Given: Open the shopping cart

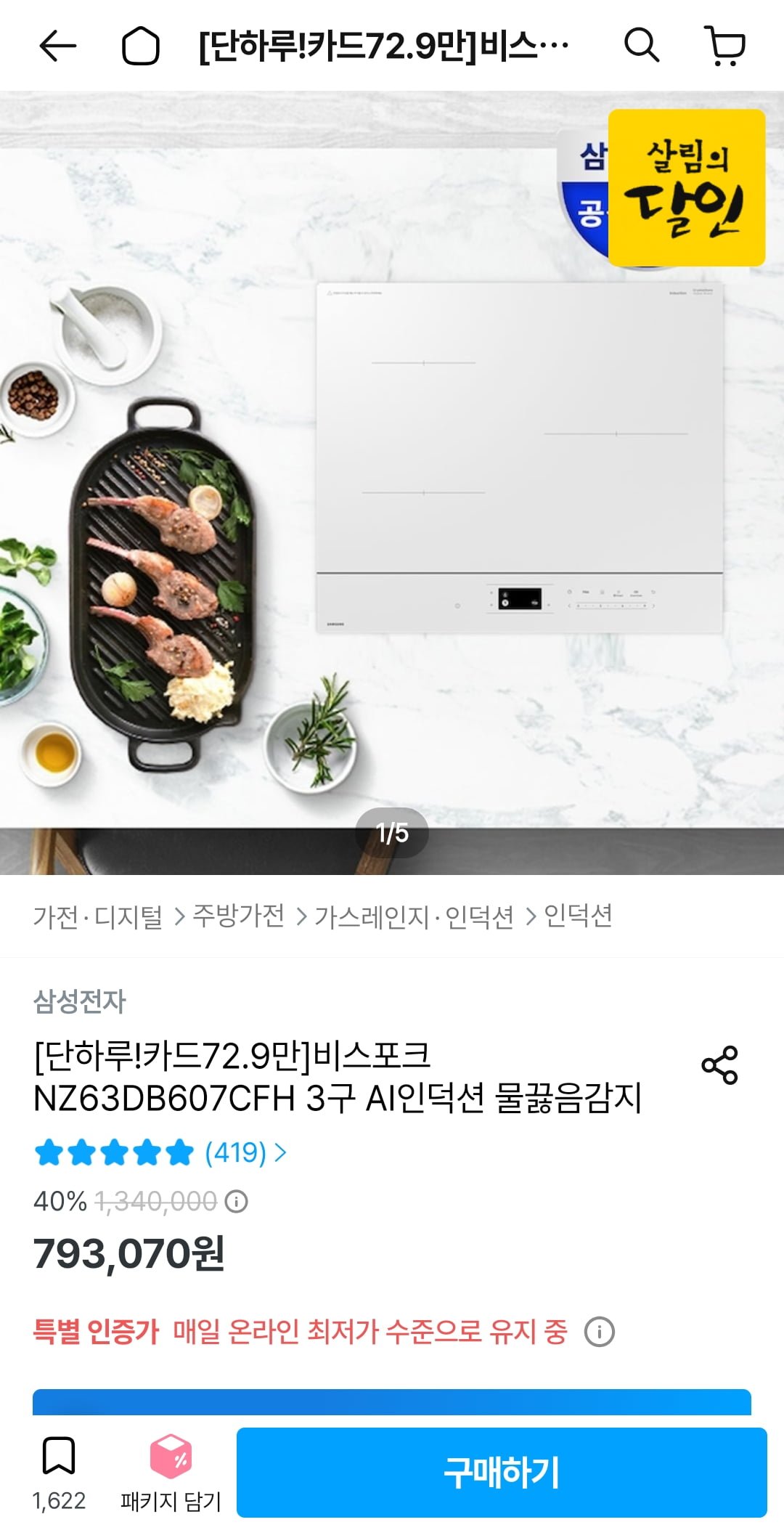Looking at the screenshot, I should coord(726,46).
